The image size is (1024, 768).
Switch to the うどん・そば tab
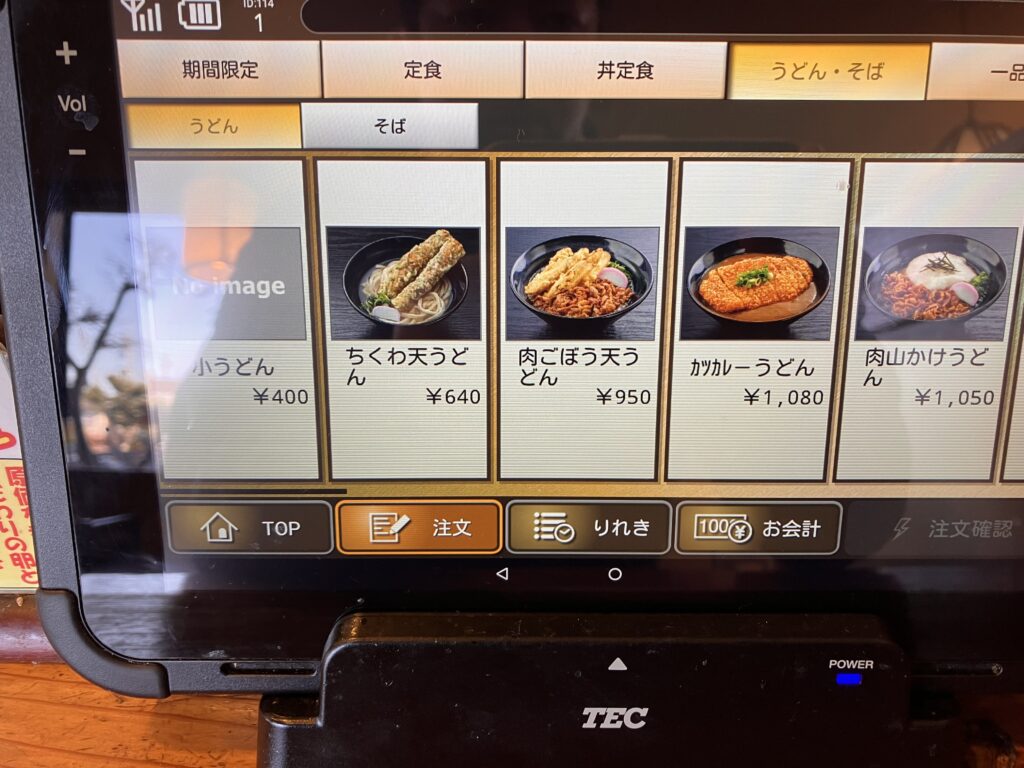point(827,70)
